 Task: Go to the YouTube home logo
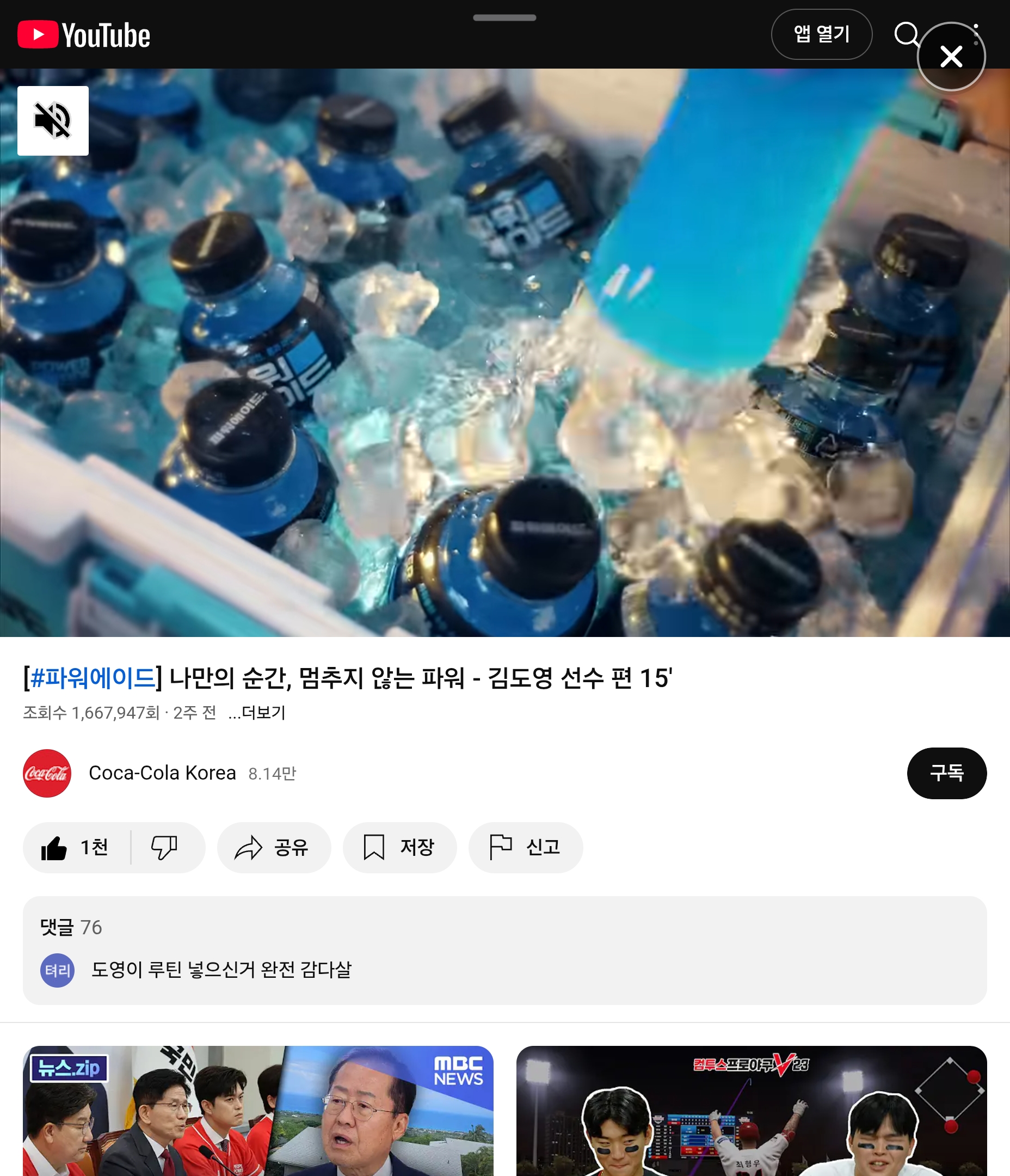pyautogui.click(x=84, y=35)
